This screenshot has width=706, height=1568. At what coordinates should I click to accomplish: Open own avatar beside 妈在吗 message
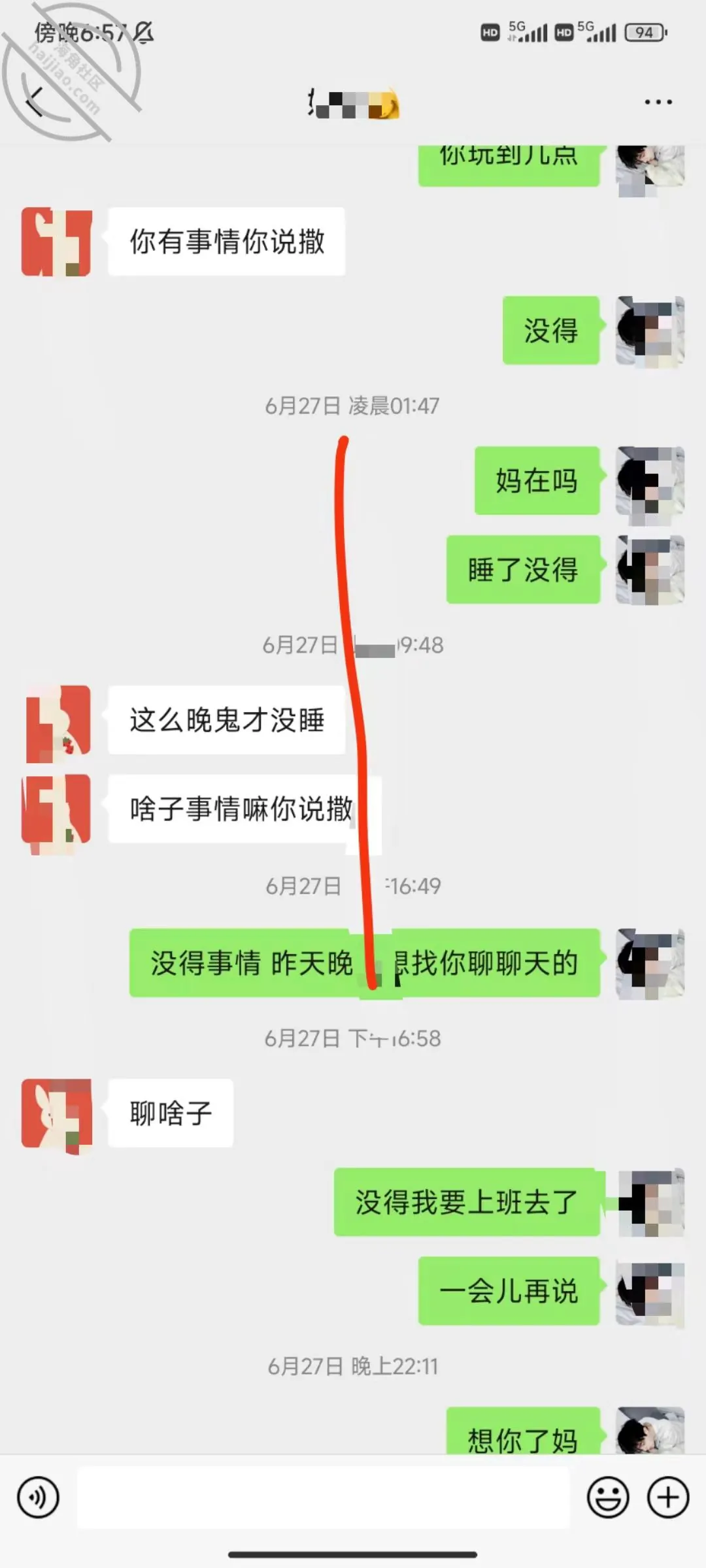[x=650, y=481]
